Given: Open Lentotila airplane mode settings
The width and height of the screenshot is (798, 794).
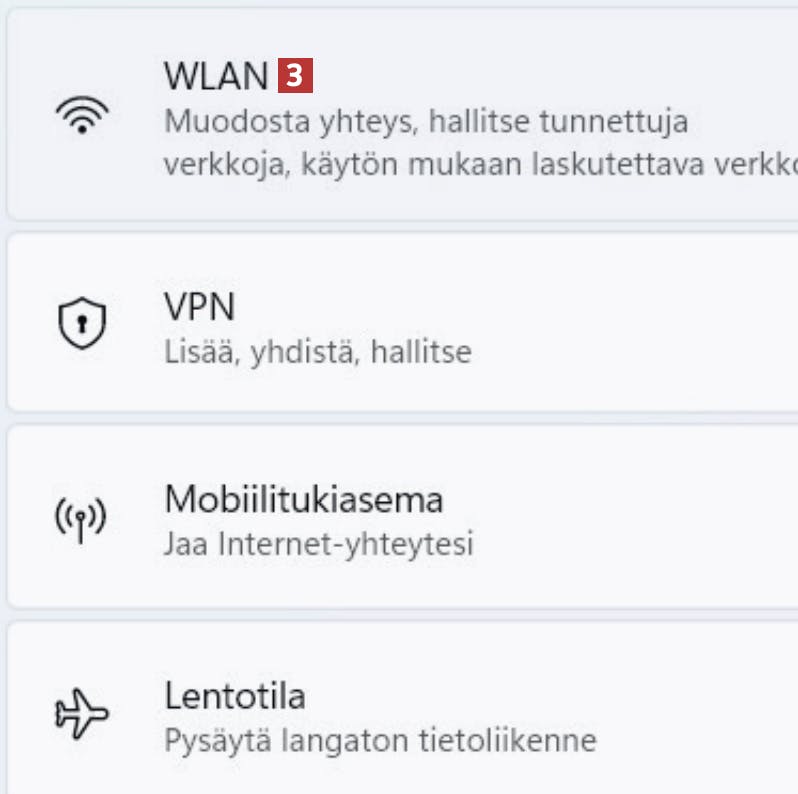Looking at the screenshot, I should [400, 712].
